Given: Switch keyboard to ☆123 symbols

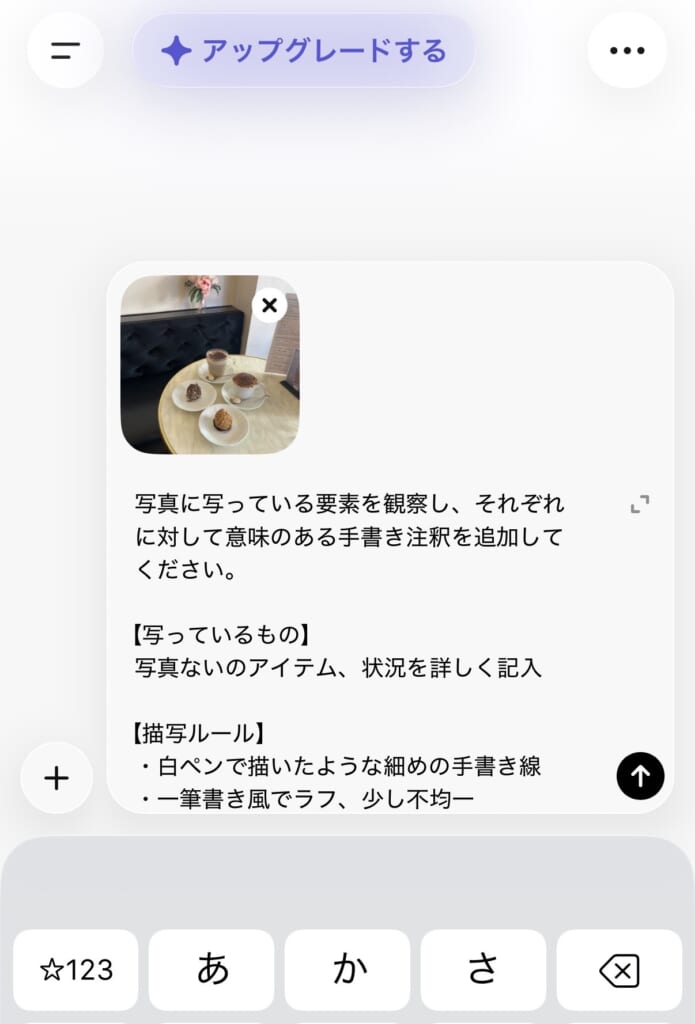Looking at the screenshot, I should coord(76,969).
